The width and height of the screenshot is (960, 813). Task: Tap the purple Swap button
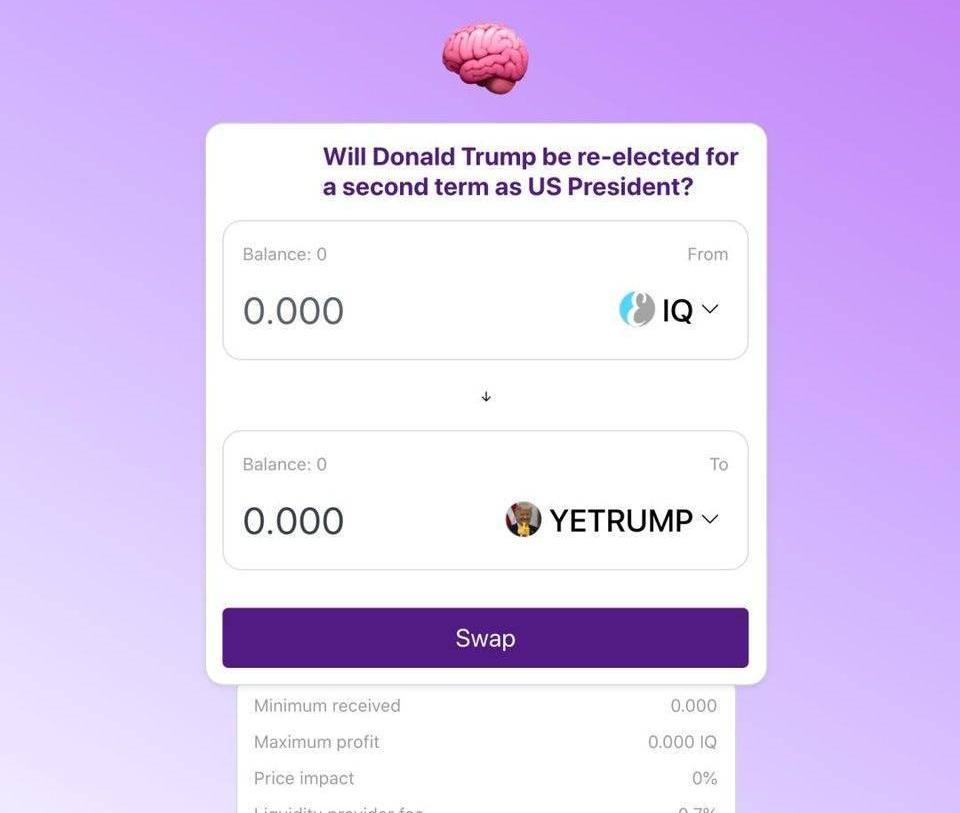485,638
